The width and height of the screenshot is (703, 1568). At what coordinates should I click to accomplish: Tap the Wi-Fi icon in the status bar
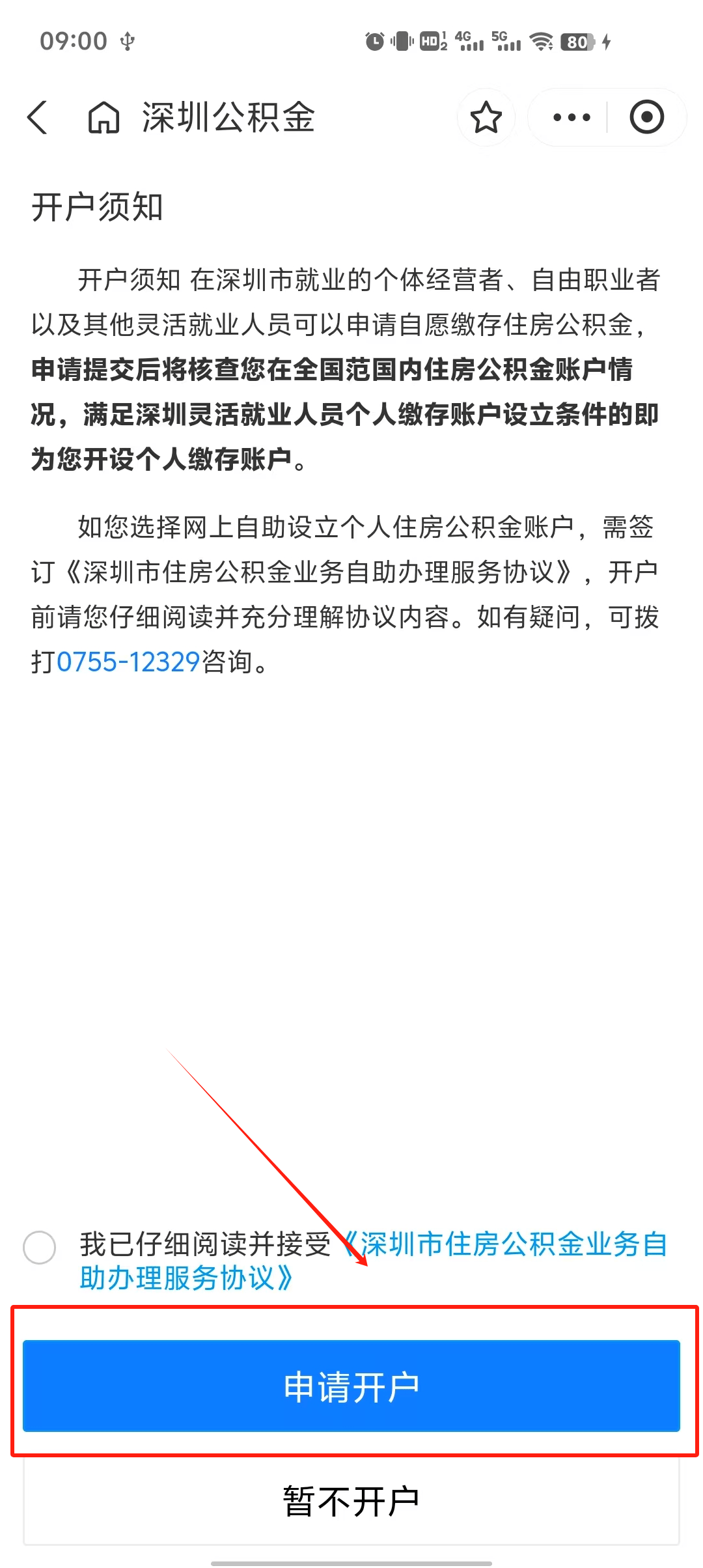(540, 40)
